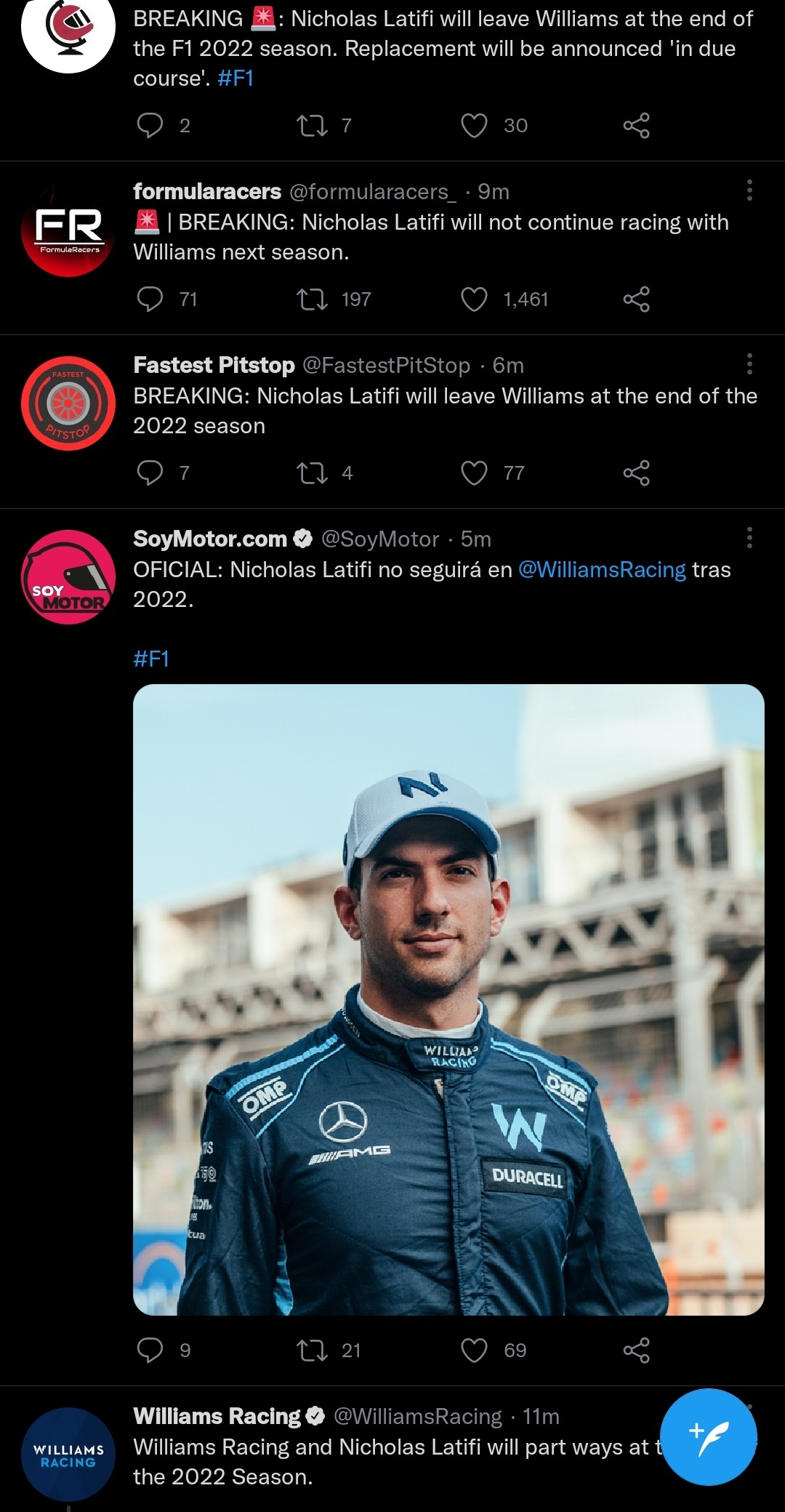Open the @WilliamsRacing mention link
The image size is (785, 1512).
602,570
